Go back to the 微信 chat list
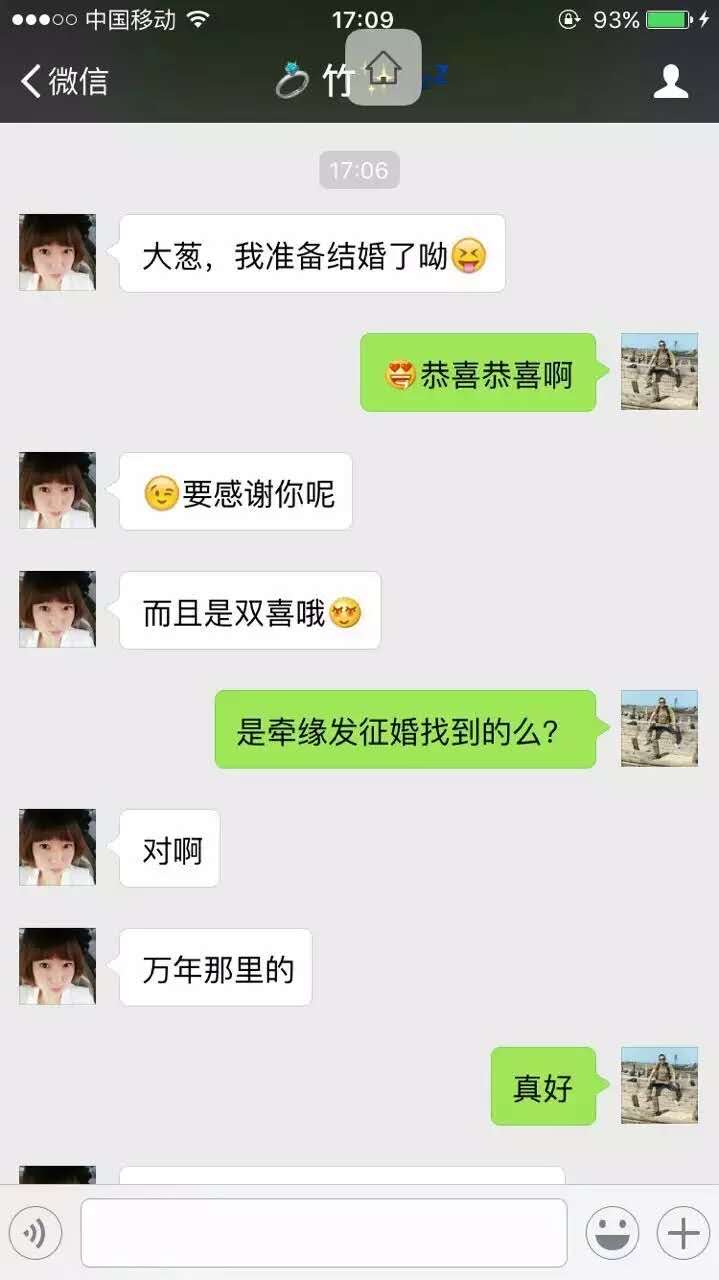 pyautogui.click(x=64, y=80)
